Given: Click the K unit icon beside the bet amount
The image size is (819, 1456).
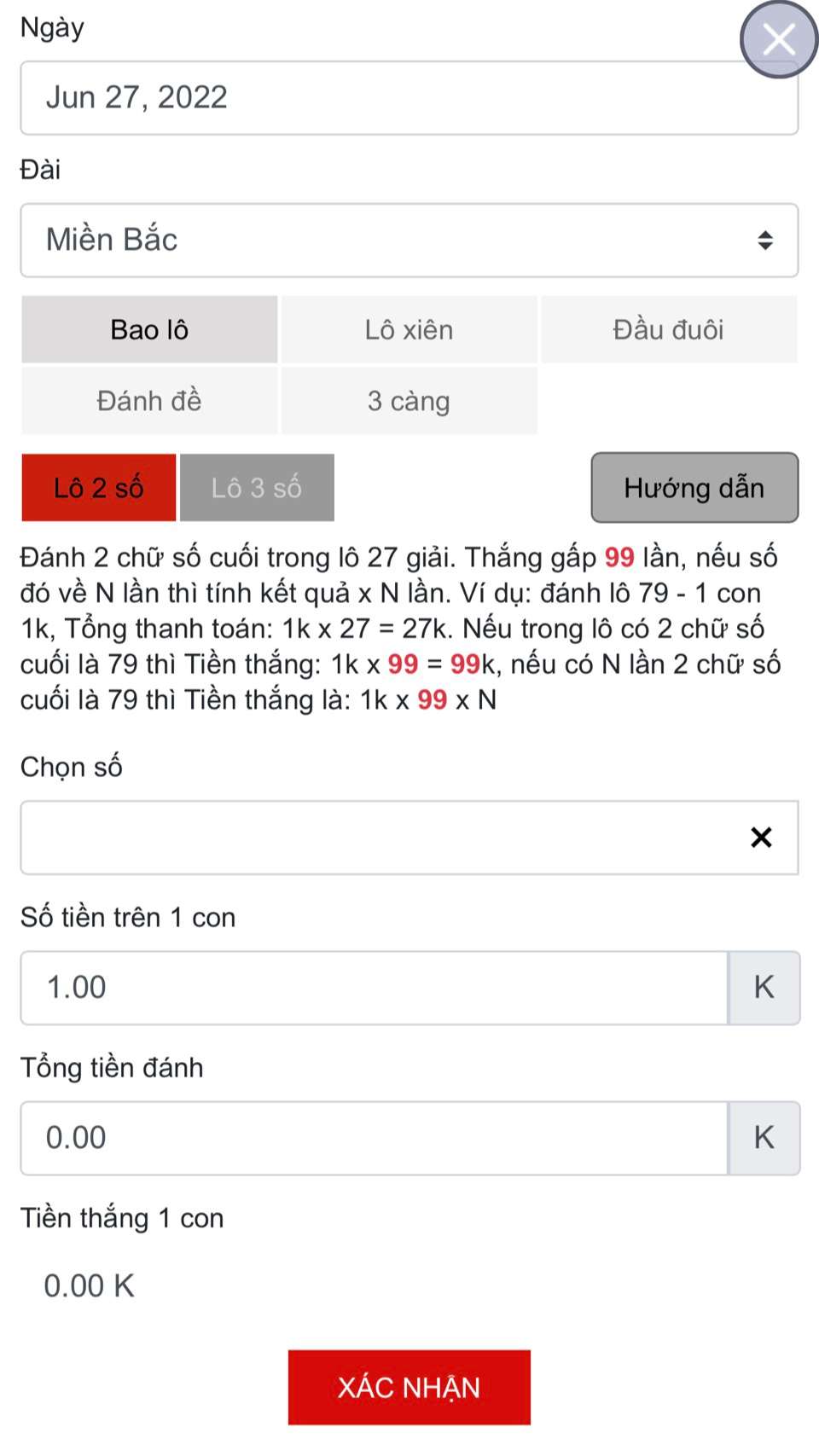Looking at the screenshot, I should pos(764,987).
